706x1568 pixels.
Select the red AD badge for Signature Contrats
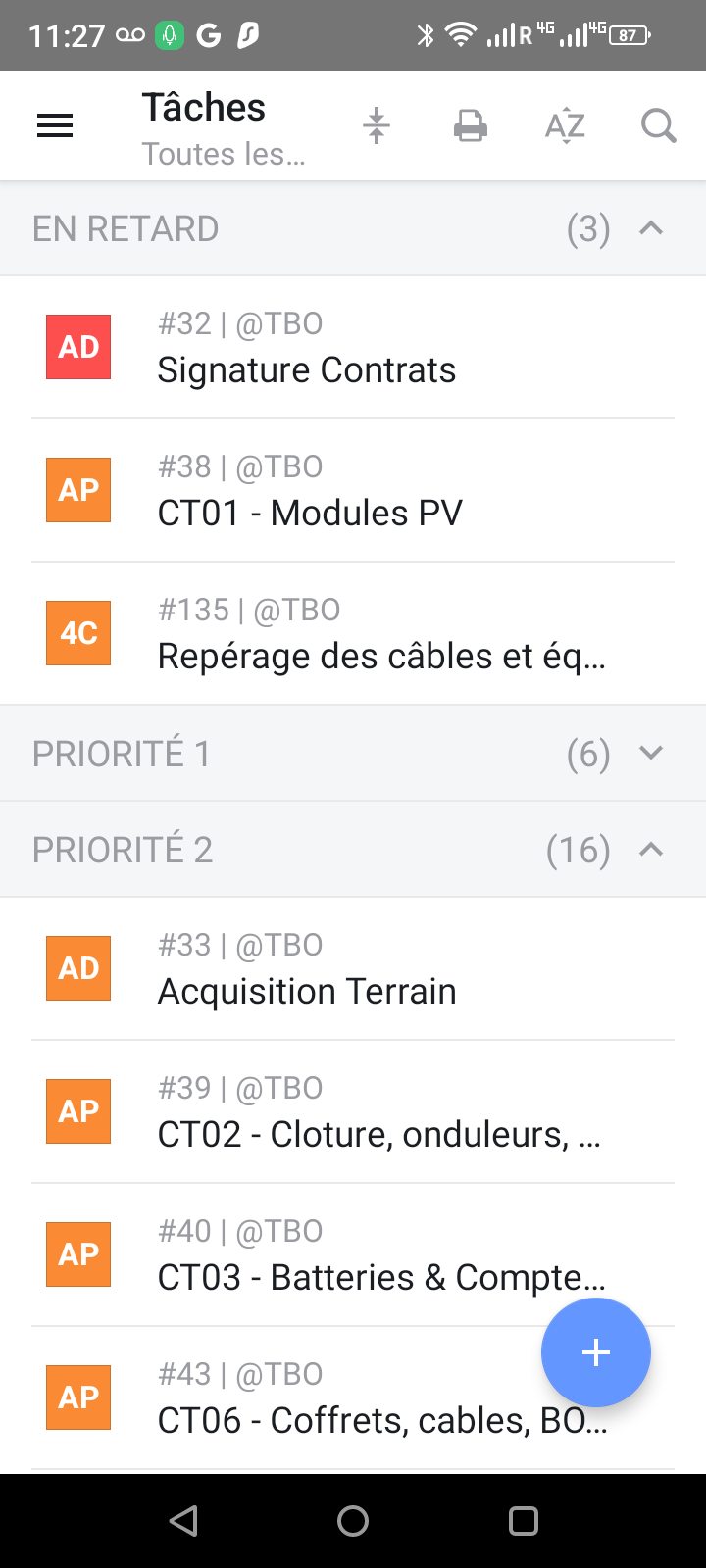click(x=78, y=346)
